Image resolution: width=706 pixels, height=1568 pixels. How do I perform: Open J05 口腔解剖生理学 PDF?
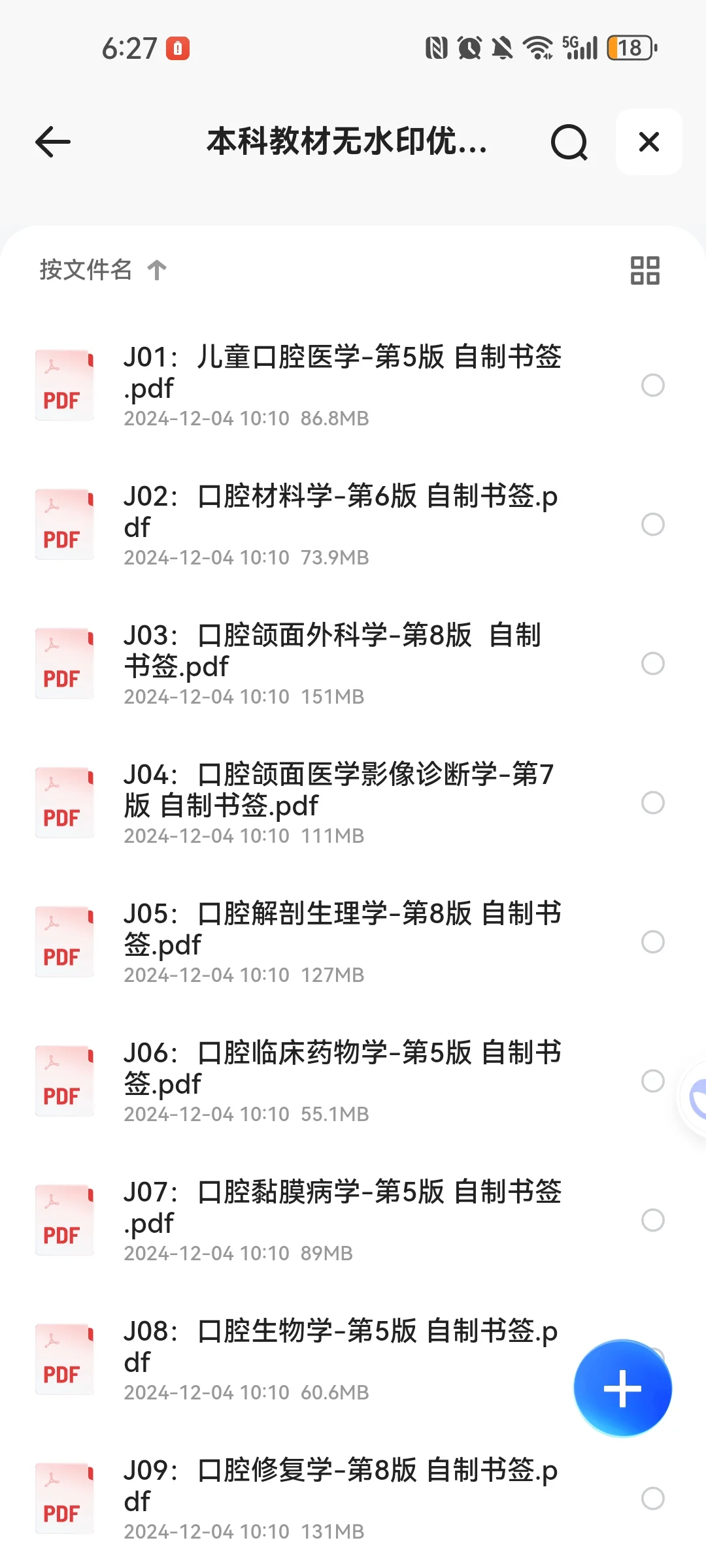327,942
